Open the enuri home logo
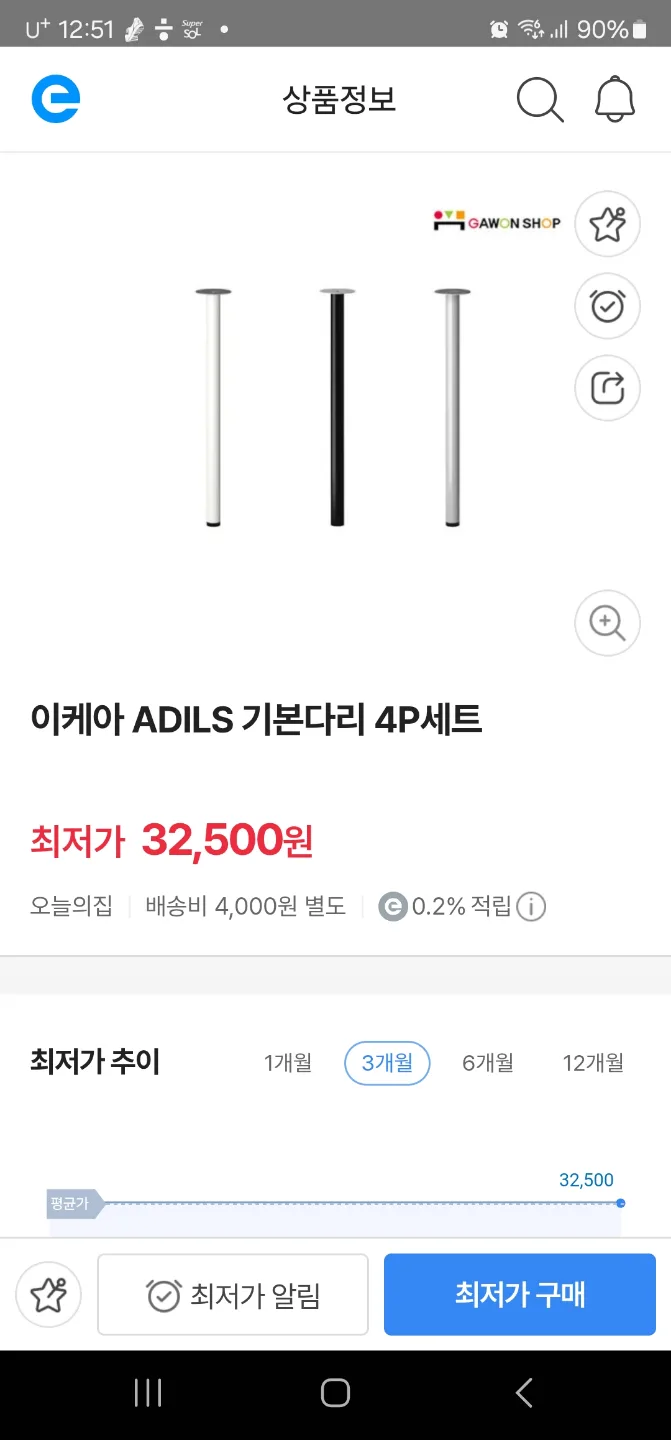Viewport: 671px width, 1440px height. point(55,100)
